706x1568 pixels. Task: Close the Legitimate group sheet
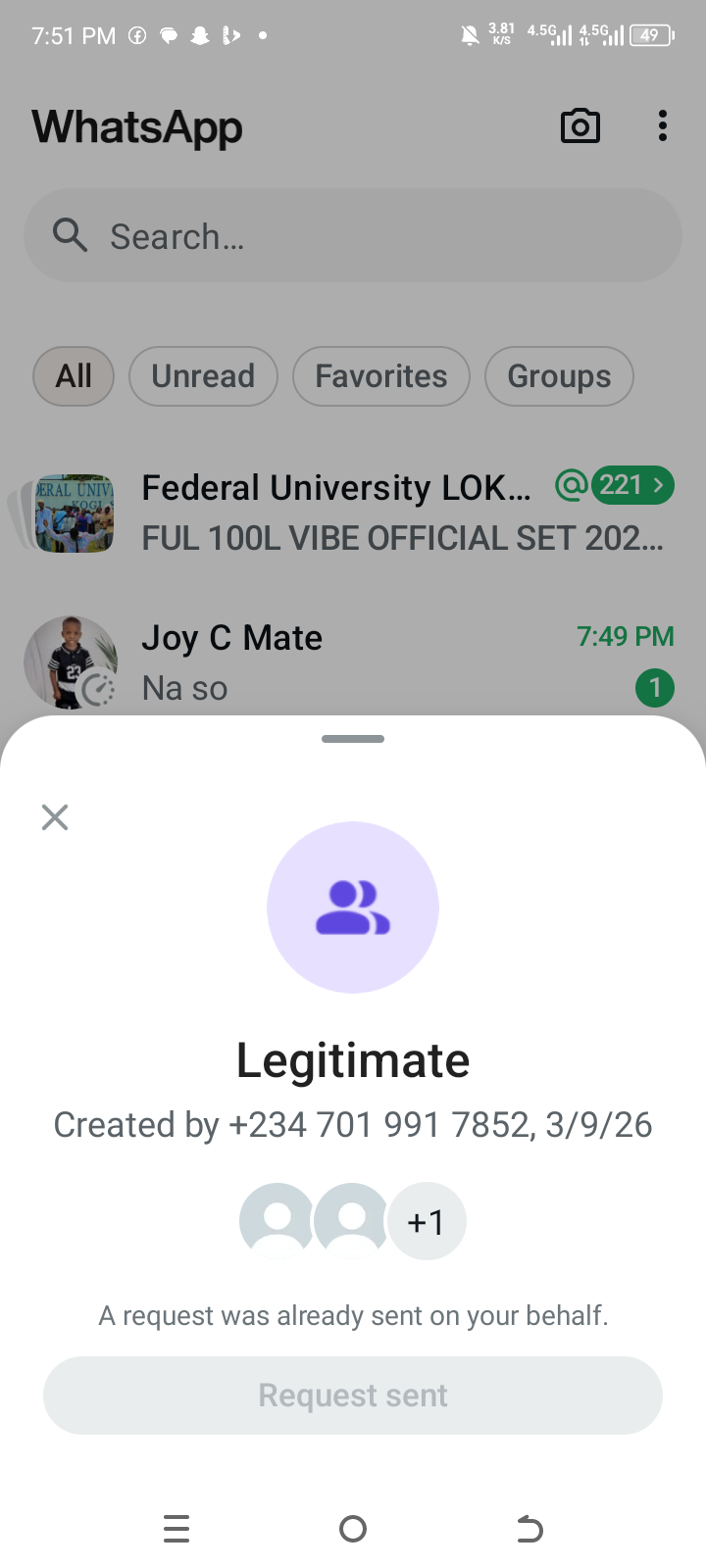[x=55, y=817]
